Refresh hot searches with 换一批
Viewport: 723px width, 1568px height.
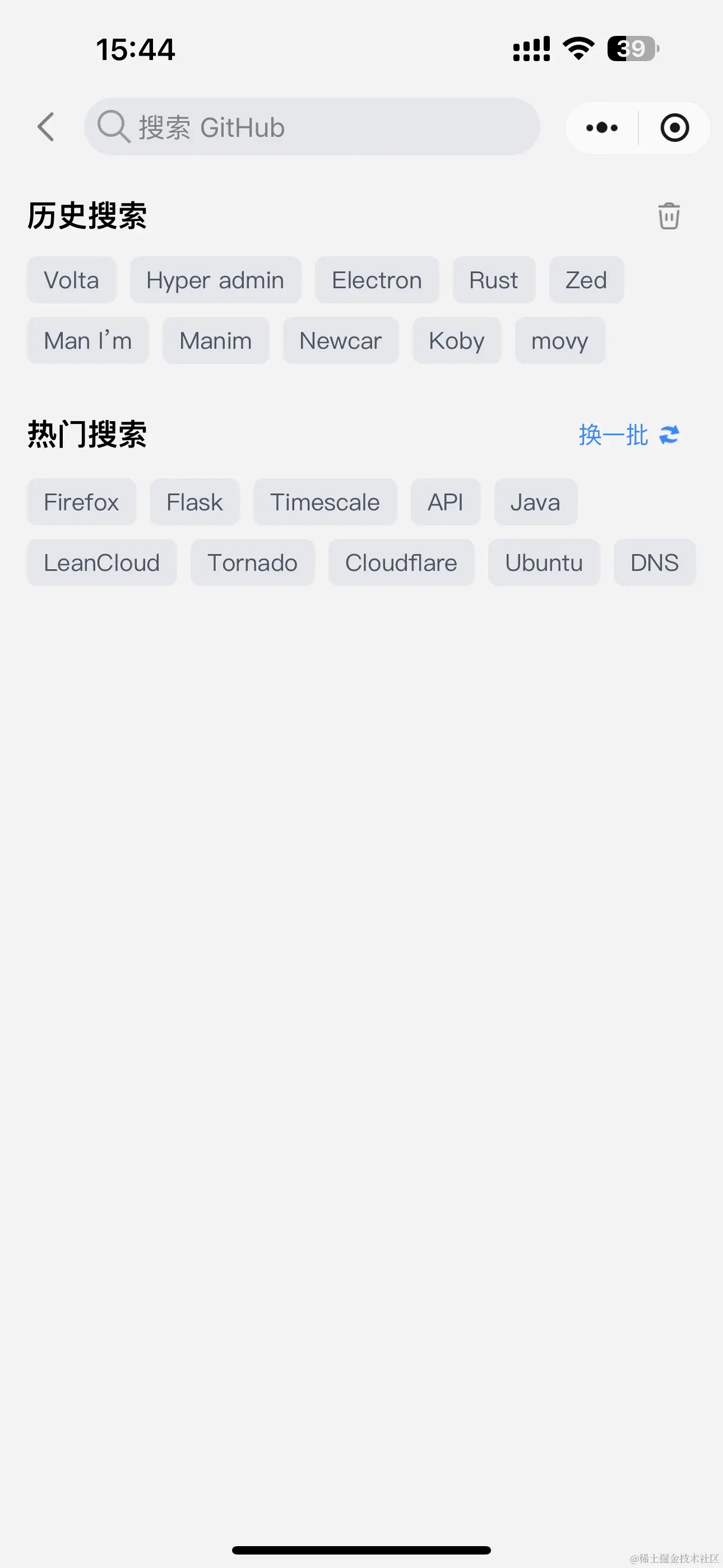628,435
